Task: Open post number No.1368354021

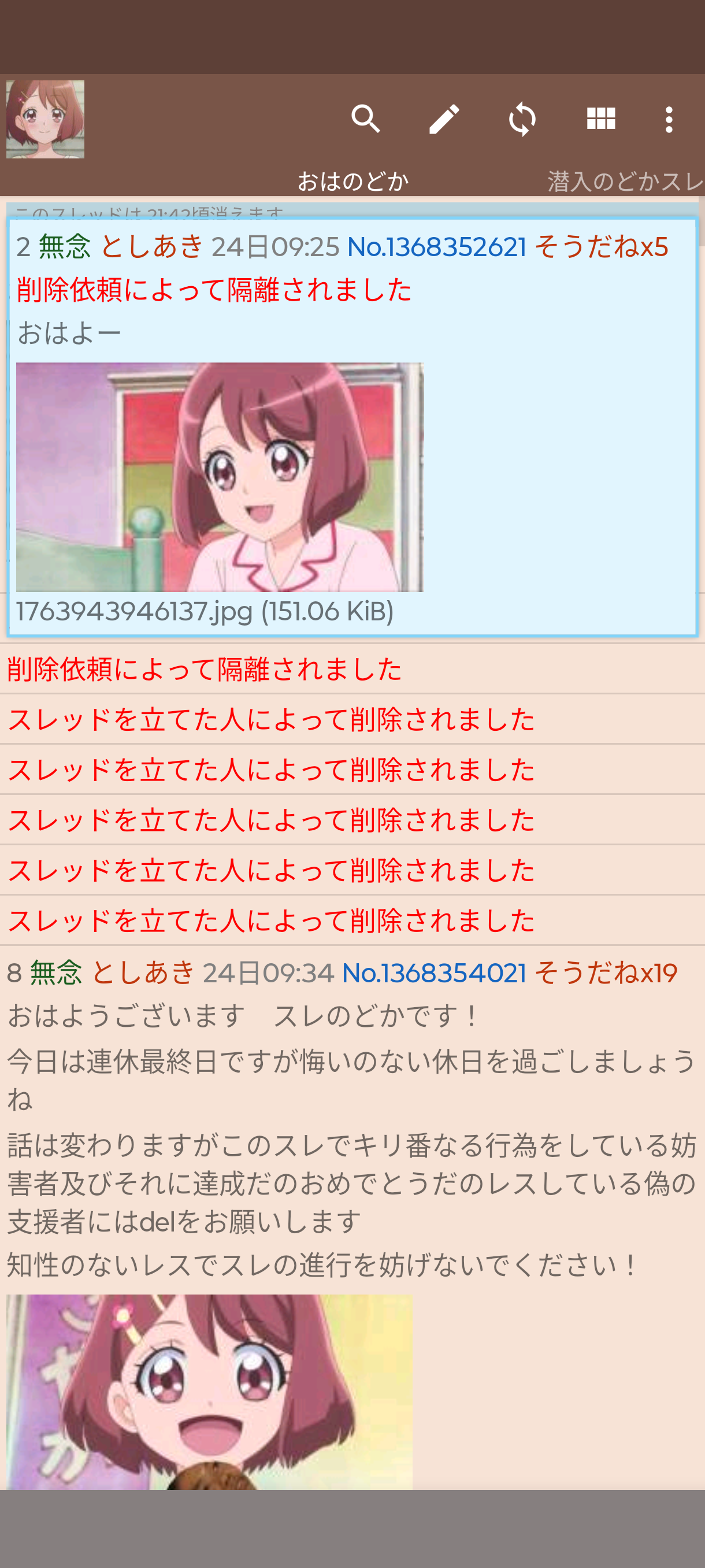Action: pyautogui.click(x=434, y=972)
